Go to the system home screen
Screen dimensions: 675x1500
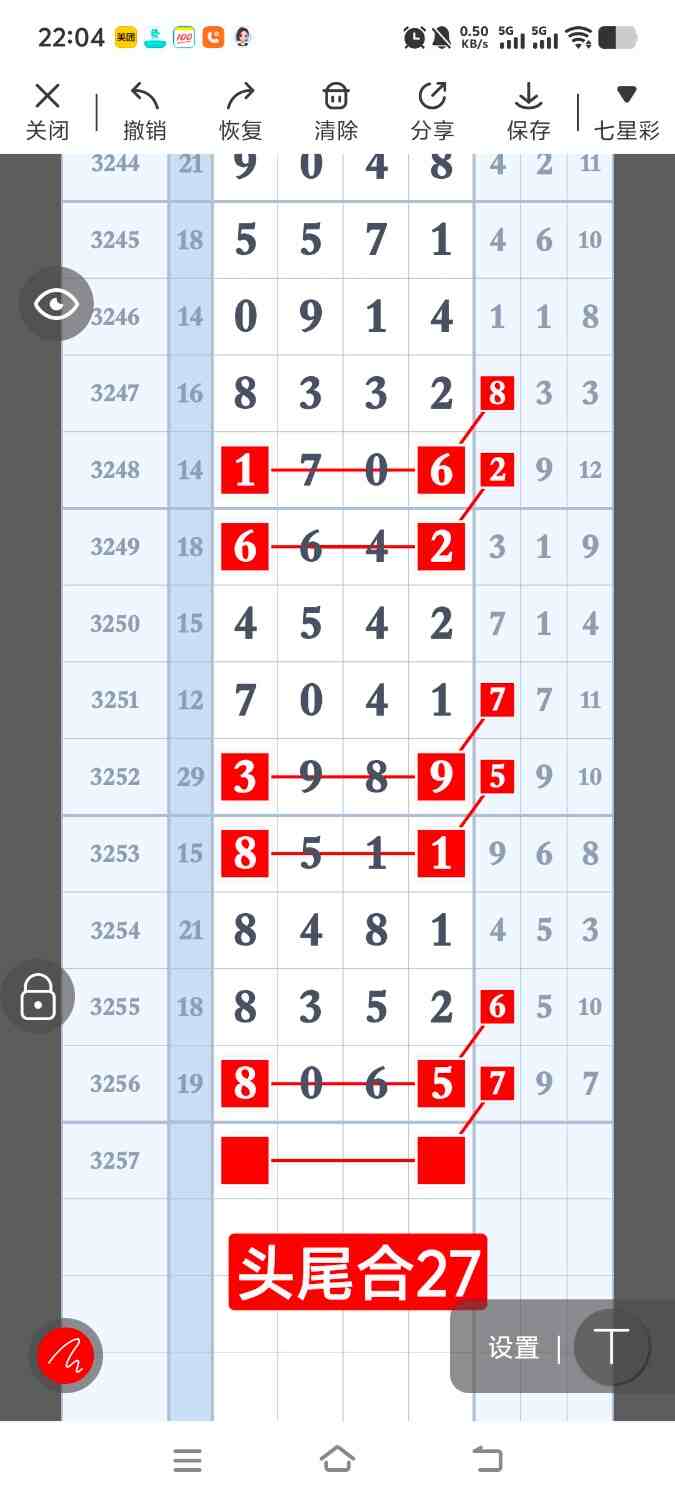point(337,1460)
